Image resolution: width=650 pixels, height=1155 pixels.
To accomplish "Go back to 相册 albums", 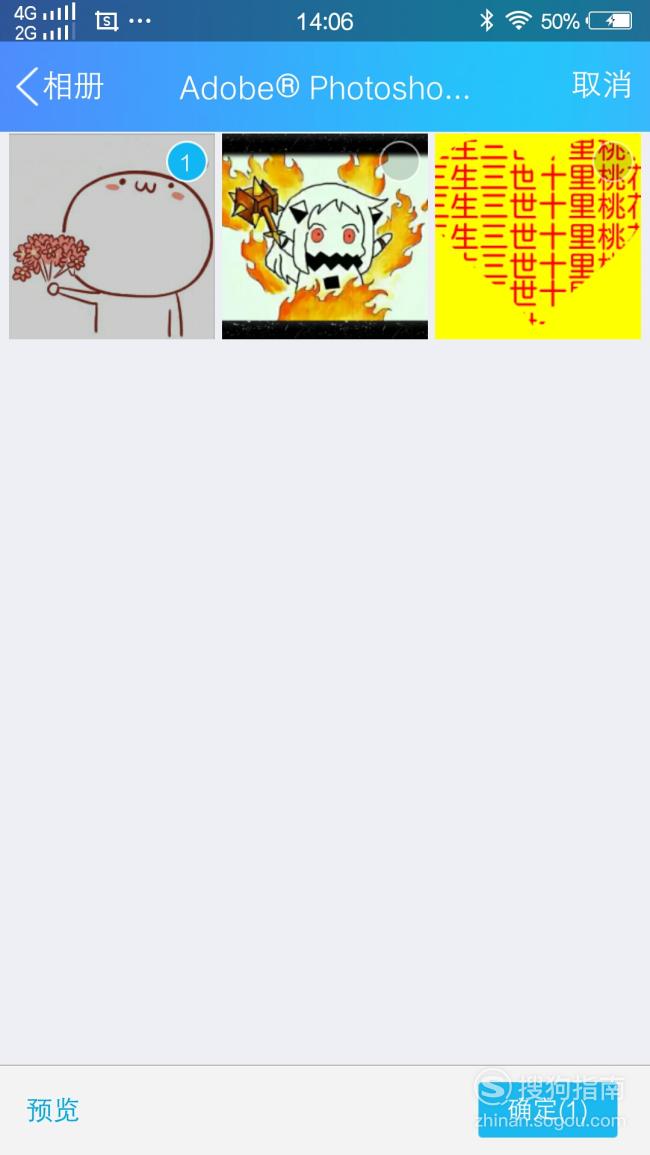I will click(59, 87).
